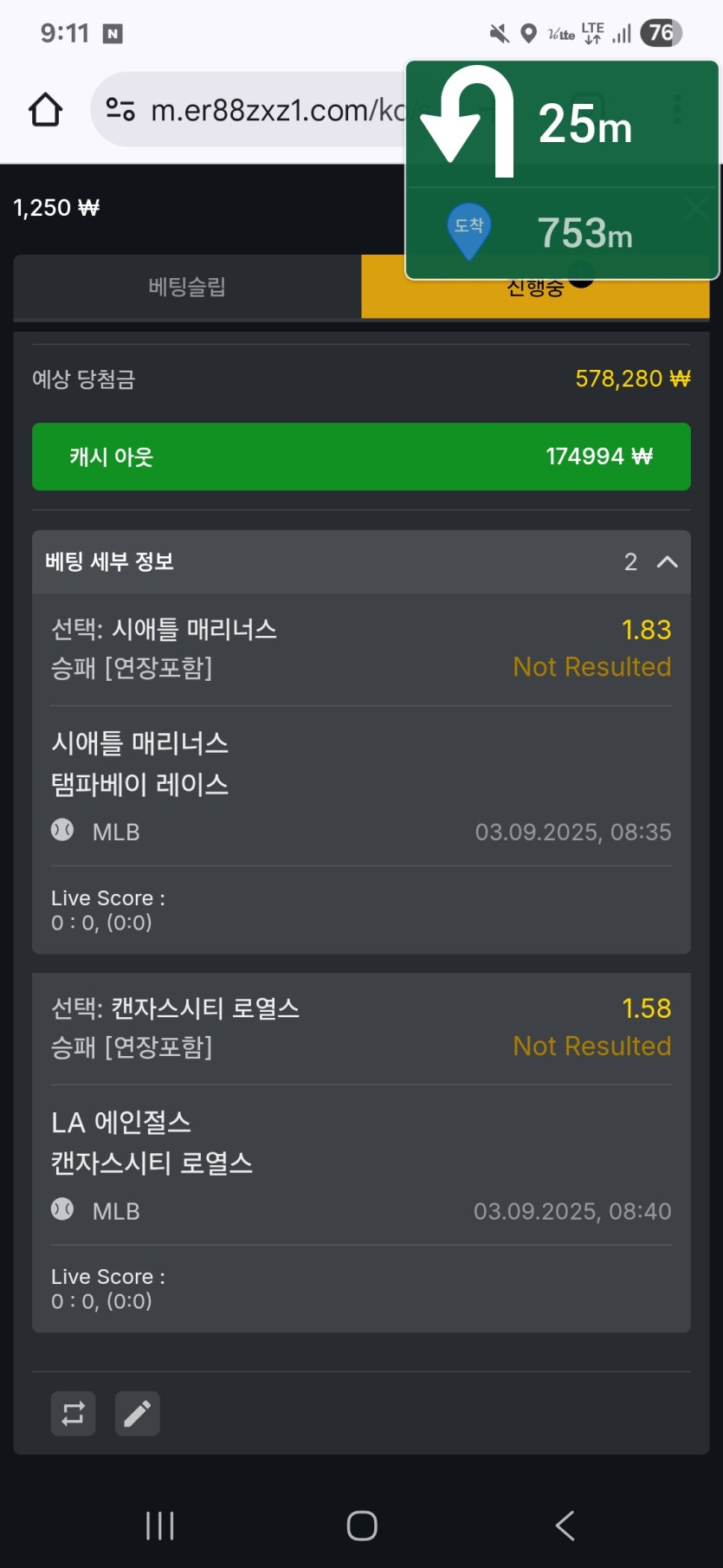Collapse the 베팅 세부 정보 section
The width and height of the screenshot is (723, 1568).
(667, 561)
